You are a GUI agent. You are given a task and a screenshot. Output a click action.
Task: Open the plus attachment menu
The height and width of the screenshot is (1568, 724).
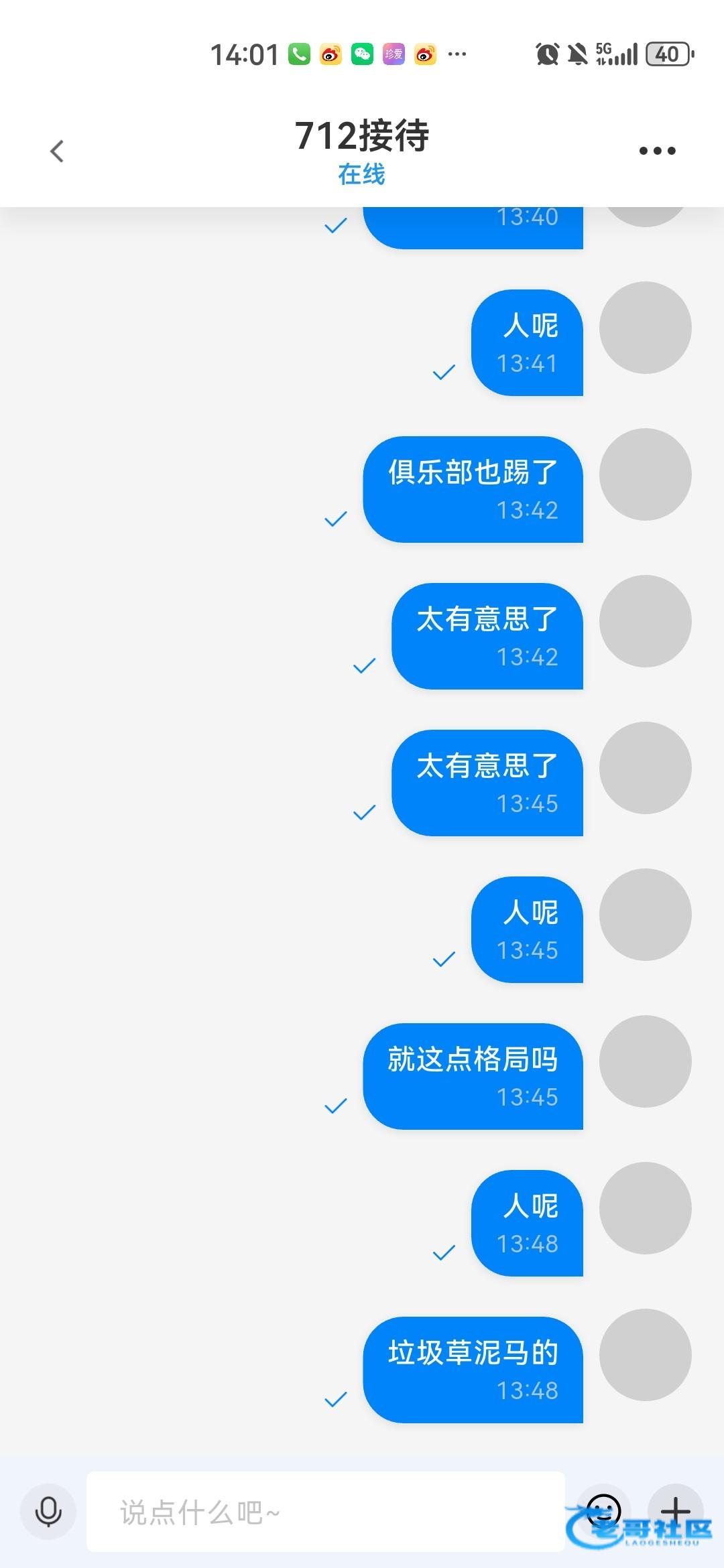click(676, 1510)
